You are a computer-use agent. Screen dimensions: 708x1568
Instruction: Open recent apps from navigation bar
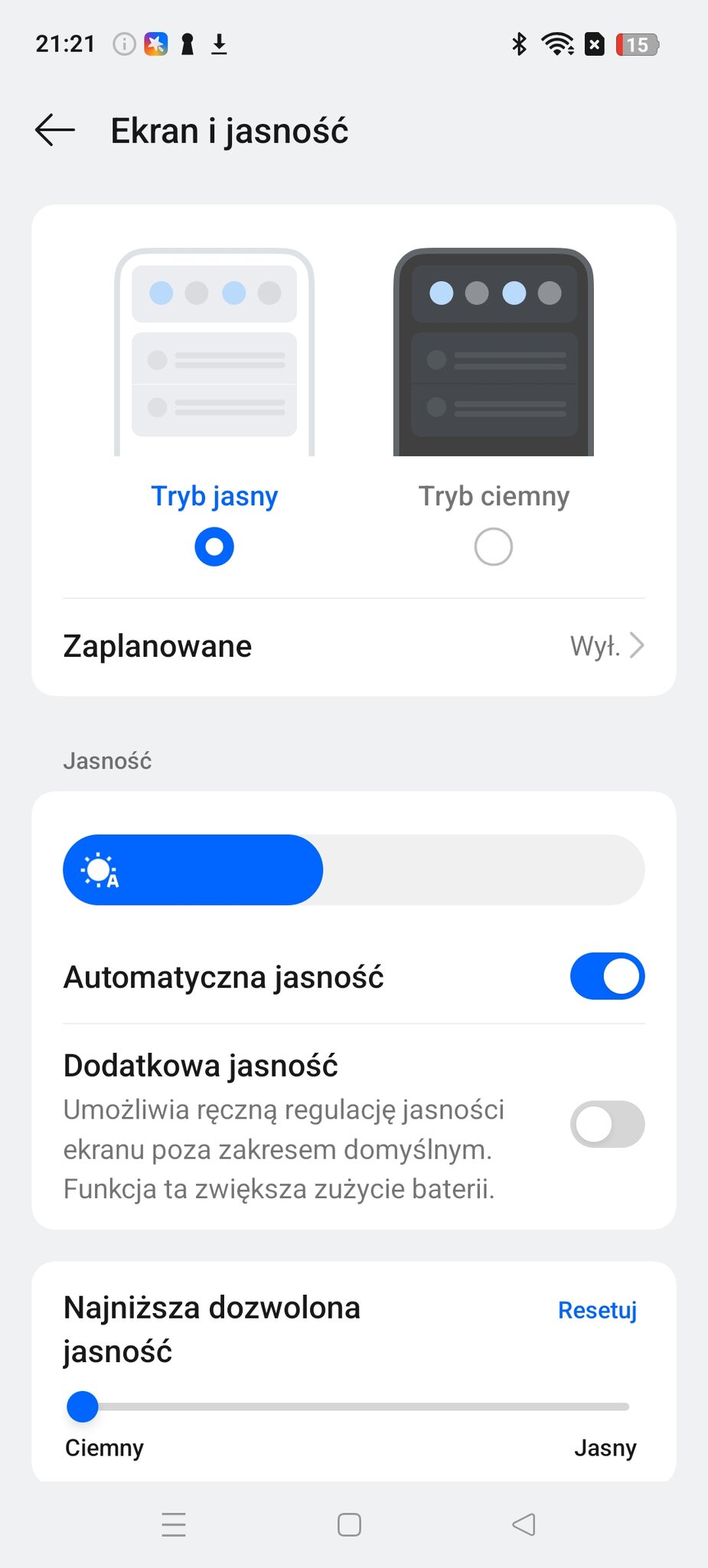point(174,1524)
